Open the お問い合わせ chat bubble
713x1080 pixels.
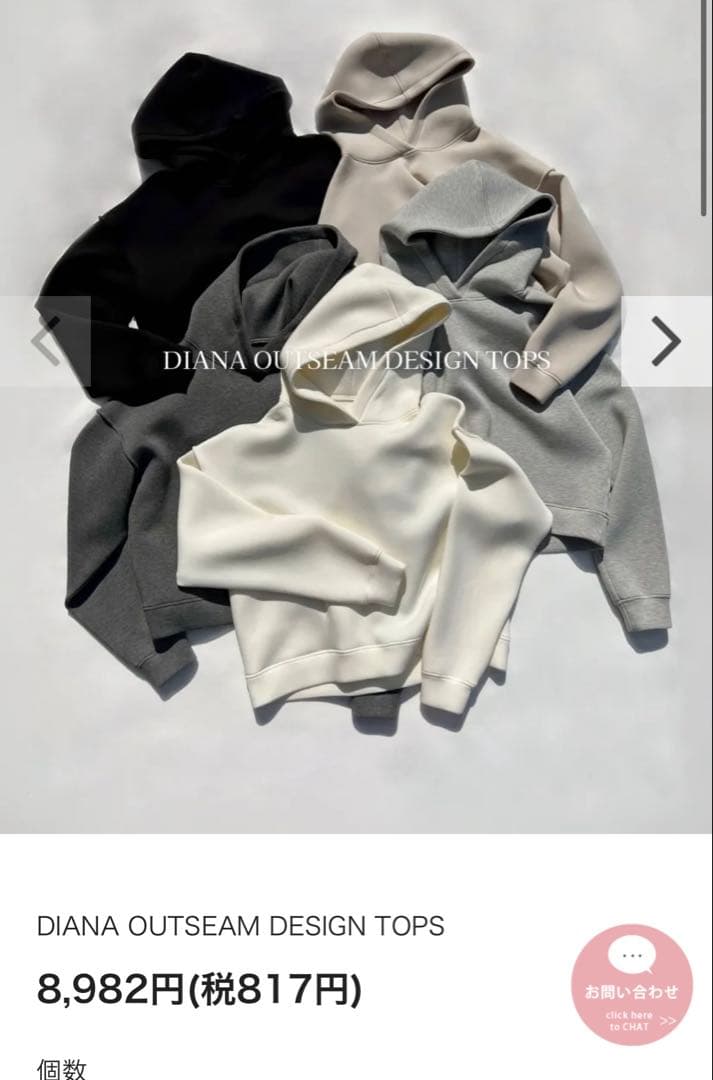[631, 984]
